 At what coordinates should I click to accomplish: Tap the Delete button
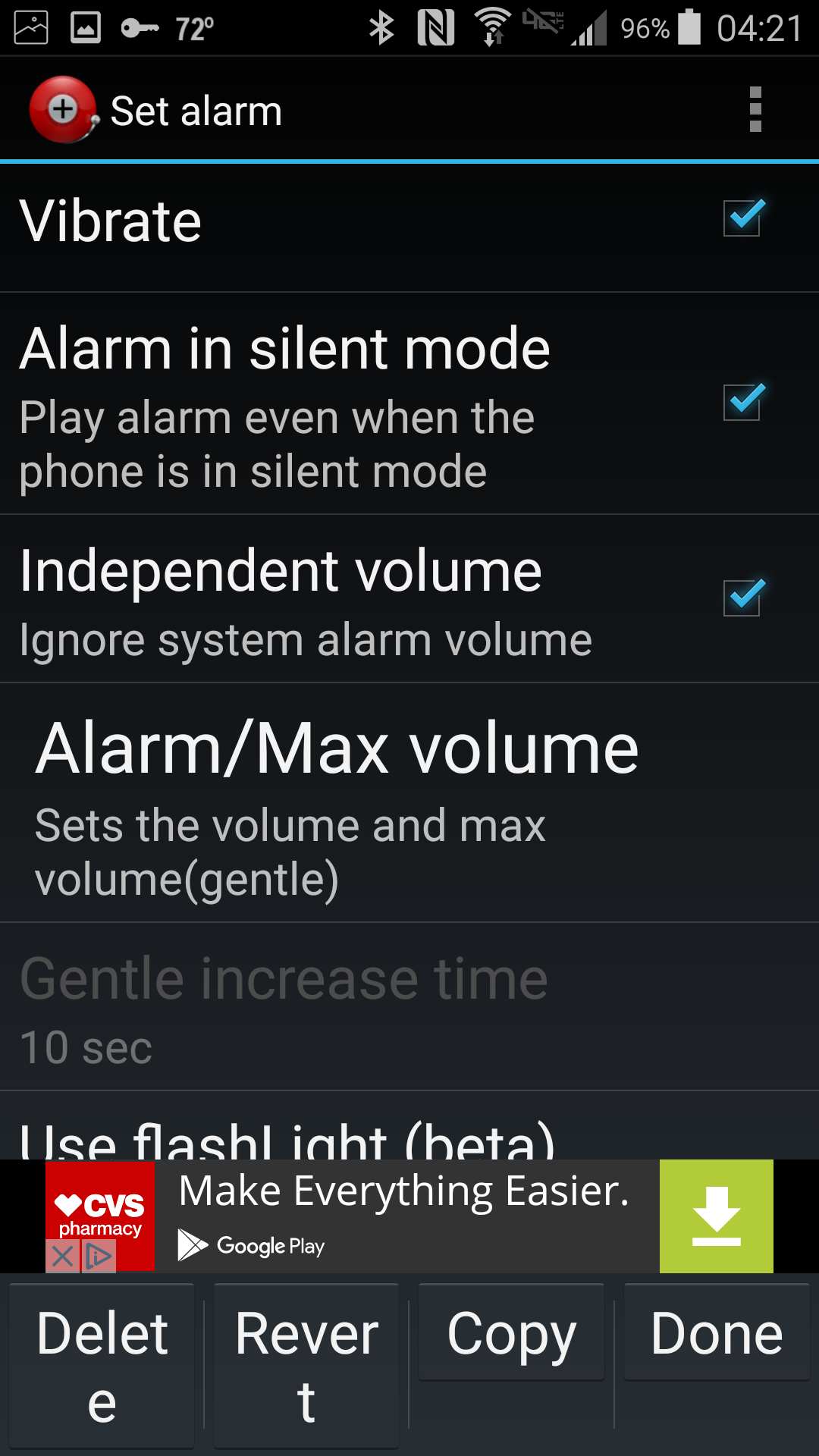[x=102, y=1367]
